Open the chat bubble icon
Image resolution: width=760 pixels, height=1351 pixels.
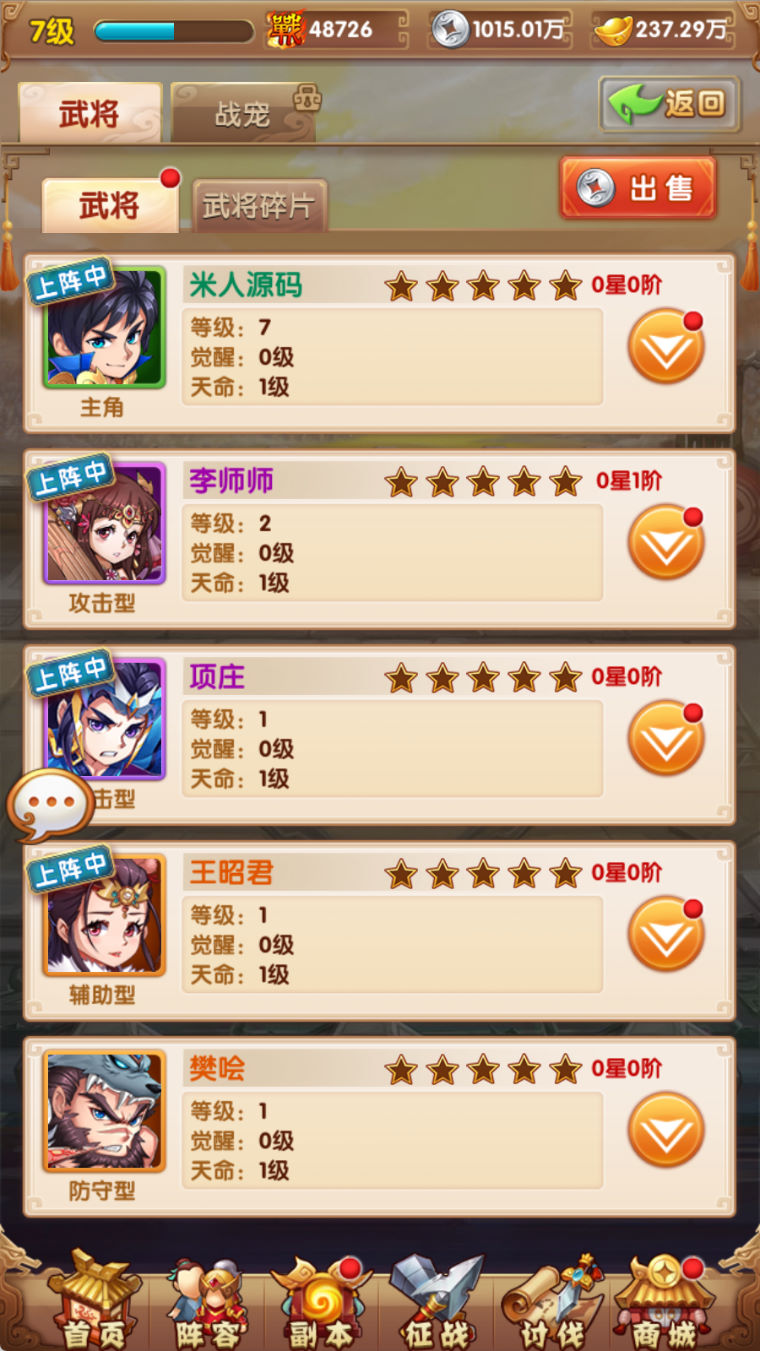(50, 804)
